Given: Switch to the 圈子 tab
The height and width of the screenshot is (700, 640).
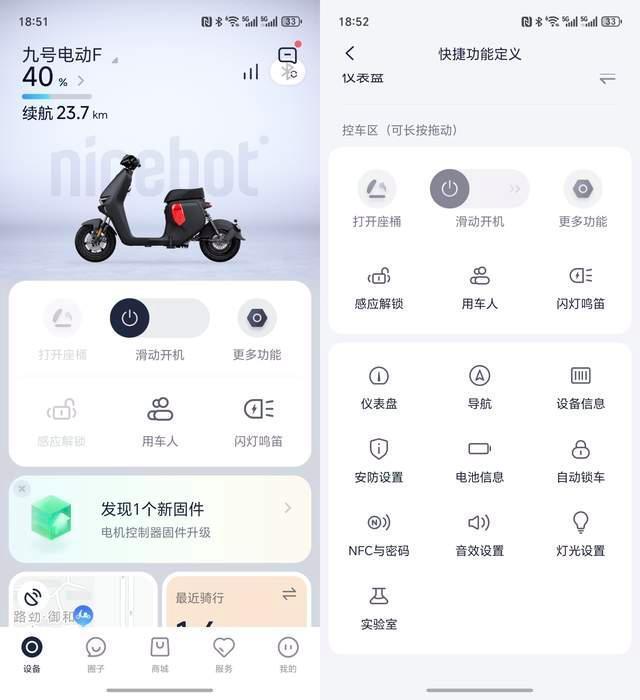Looking at the screenshot, I should 96,655.
